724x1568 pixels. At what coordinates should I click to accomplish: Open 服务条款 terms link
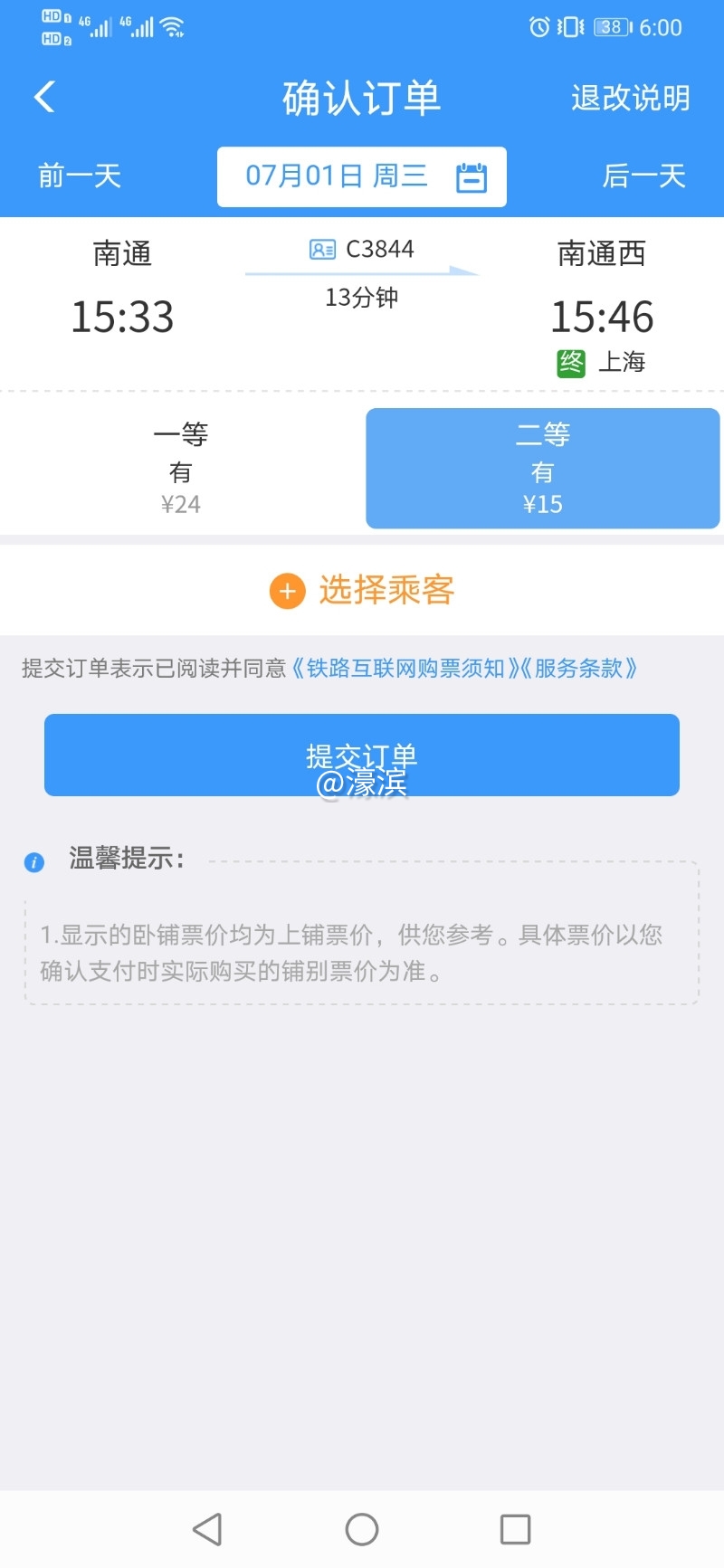point(579,669)
